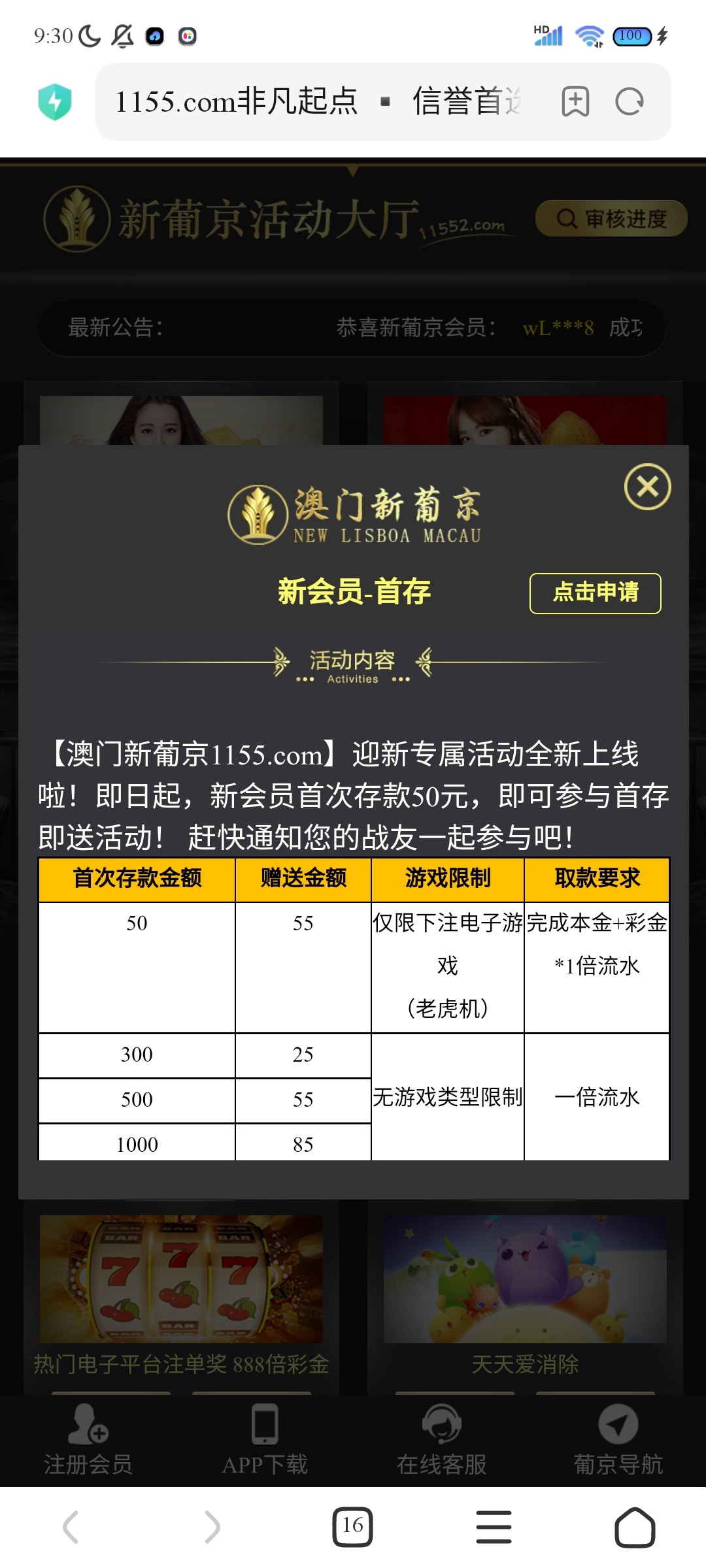Bookmark this page in the browser
The height and width of the screenshot is (1568, 706).
click(x=575, y=102)
